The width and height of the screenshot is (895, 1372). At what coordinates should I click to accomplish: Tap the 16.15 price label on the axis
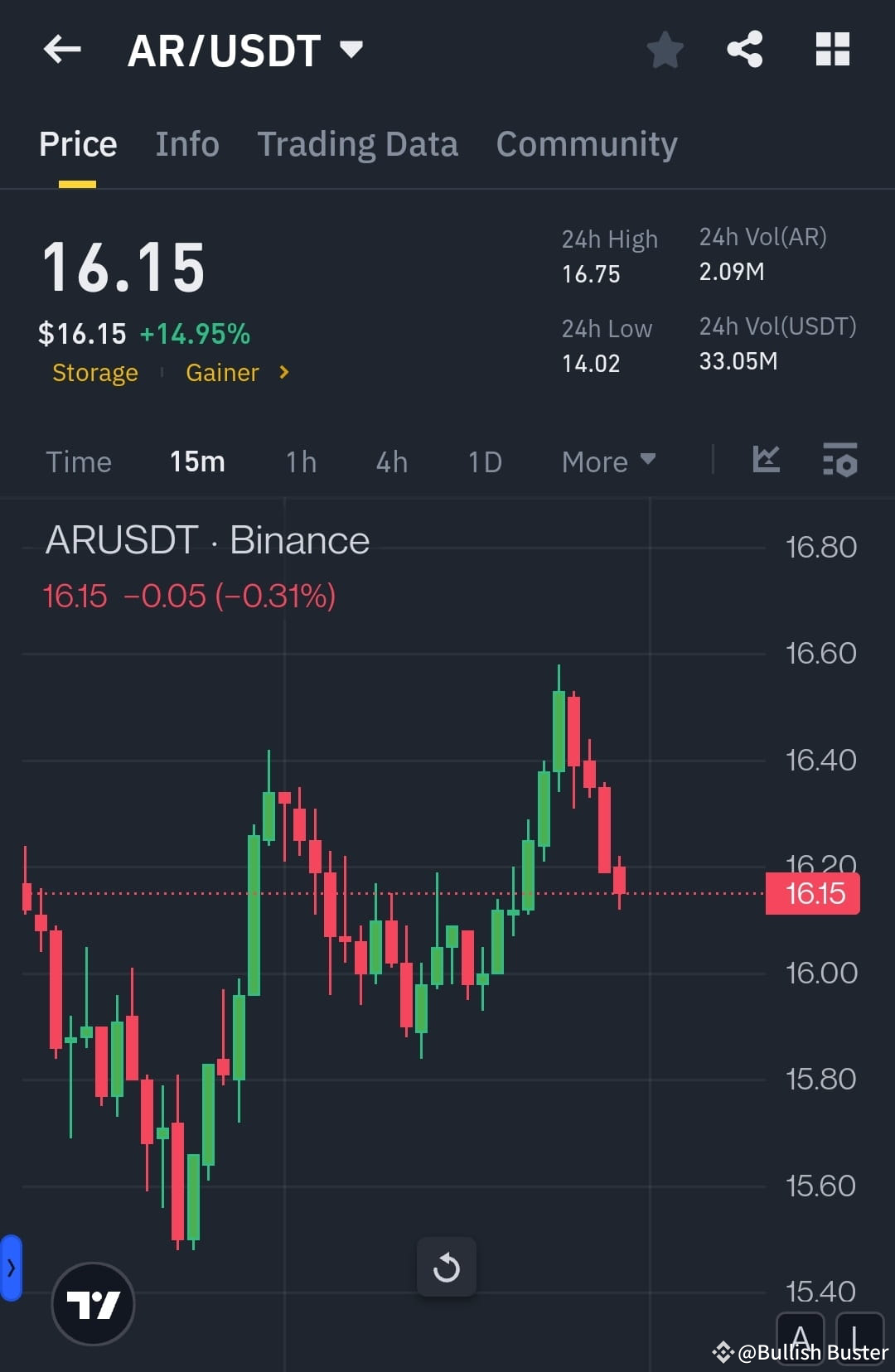click(x=813, y=894)
